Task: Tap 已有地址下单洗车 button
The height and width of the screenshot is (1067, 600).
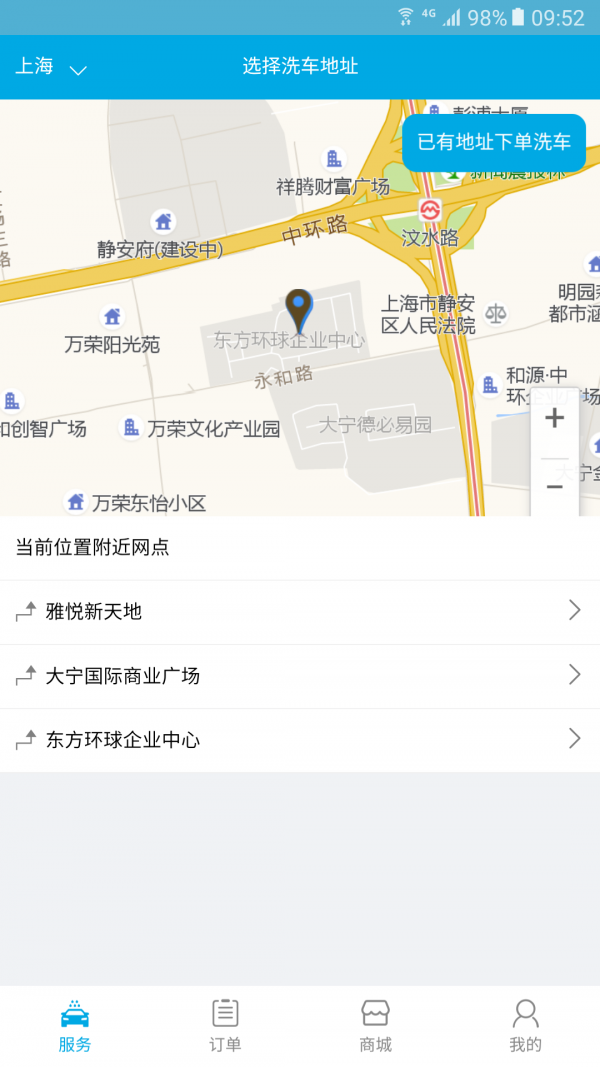Action: click(x=494, y=142)
